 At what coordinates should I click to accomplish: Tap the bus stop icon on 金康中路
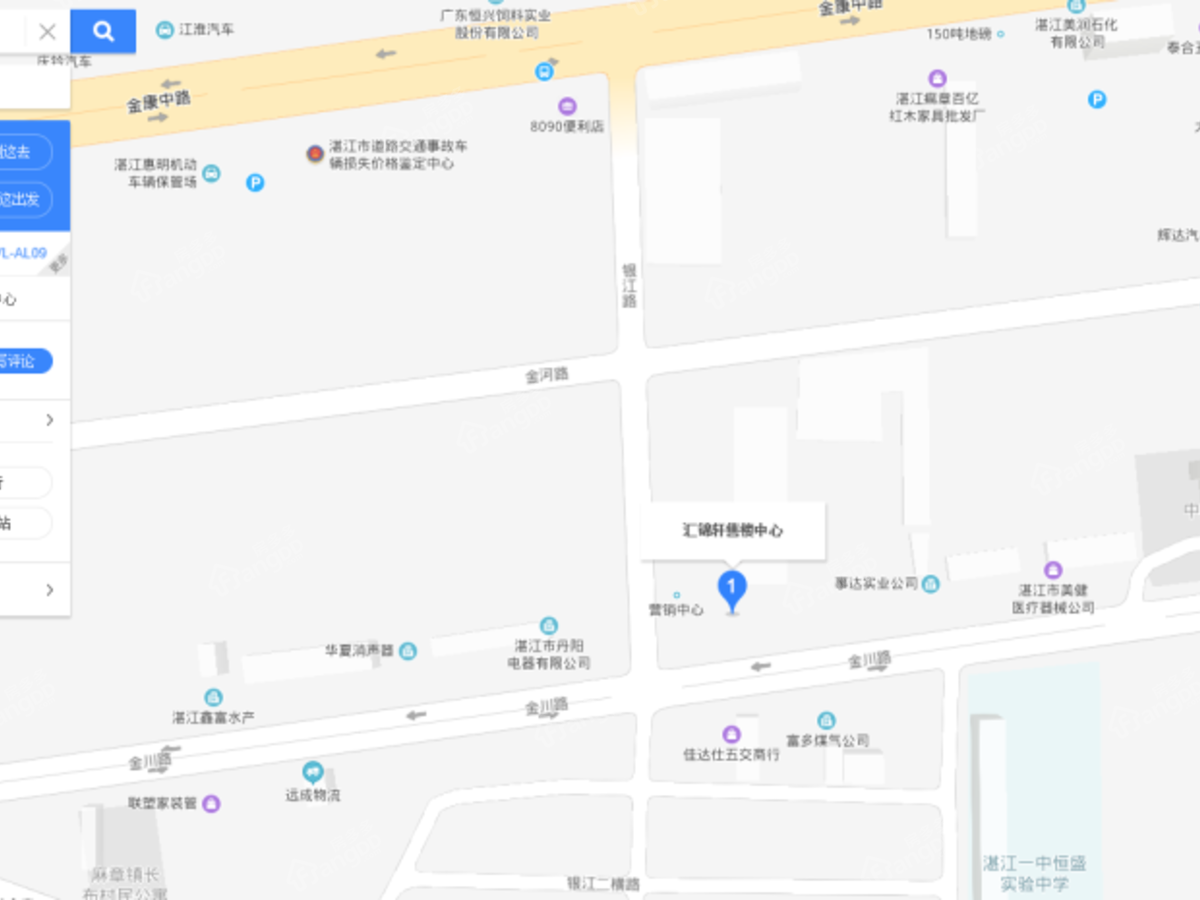click(x=544, y=71)
